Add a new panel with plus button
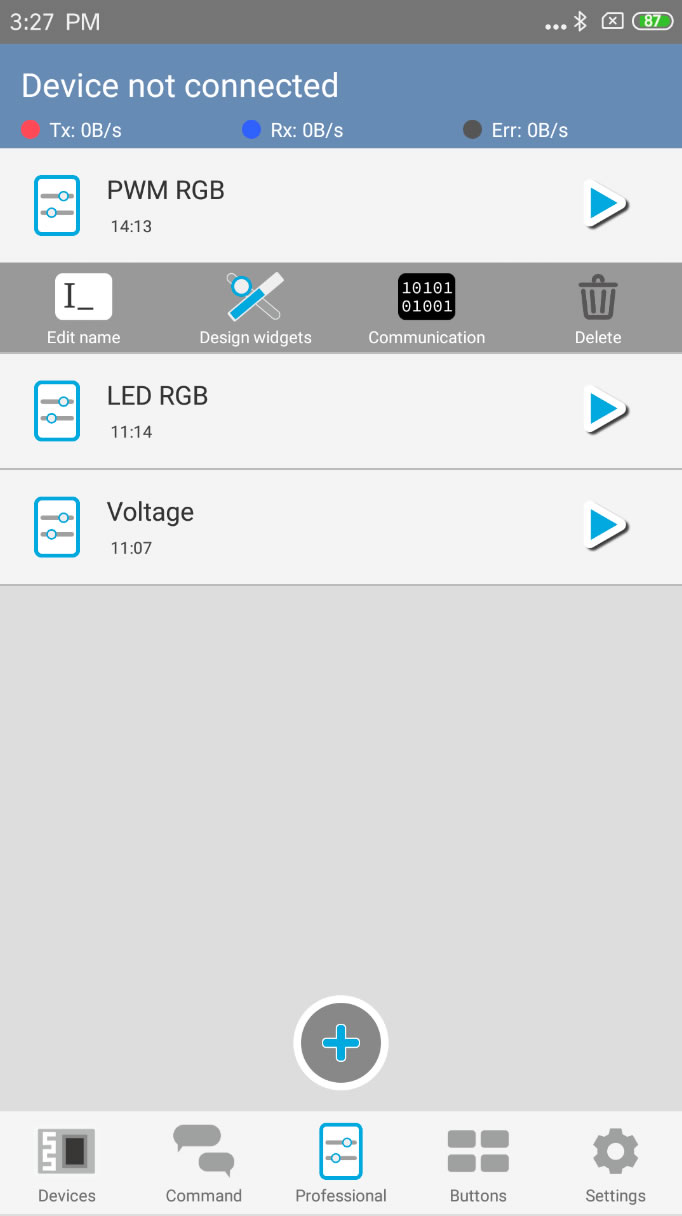This screenshot has height=1216, width=682. [341, 1043]
